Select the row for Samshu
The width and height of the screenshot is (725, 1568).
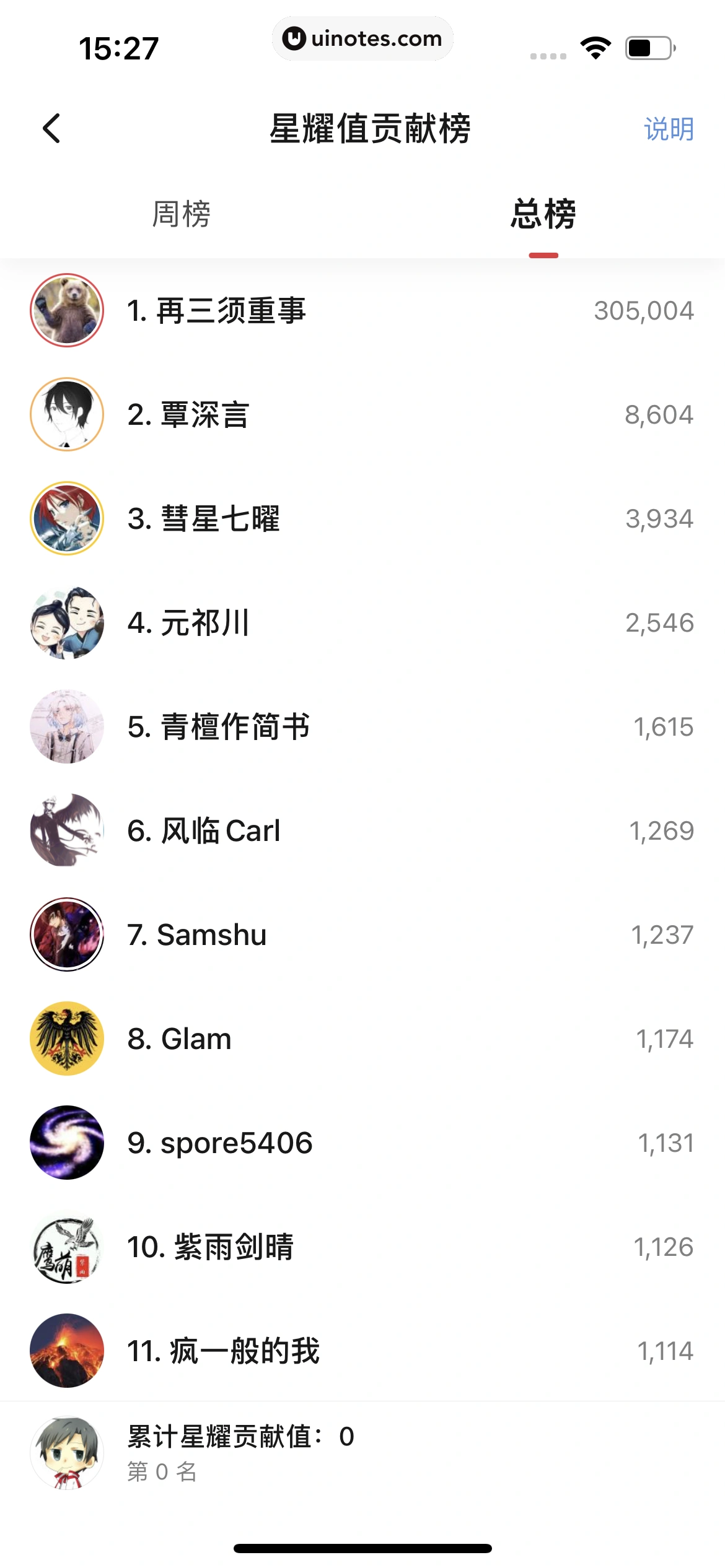tap(362, 935)
